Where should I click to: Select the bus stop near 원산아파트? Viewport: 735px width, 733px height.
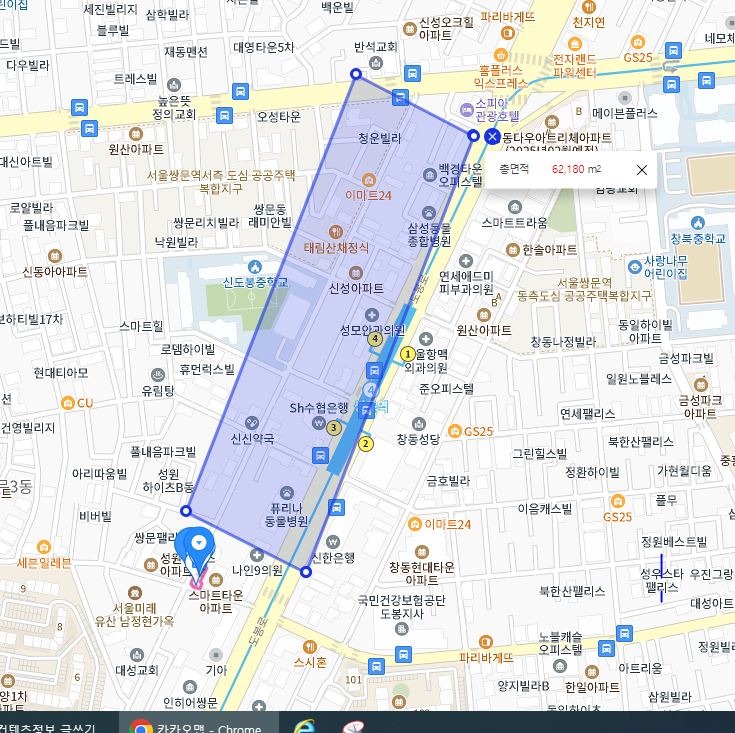[89, 129]
